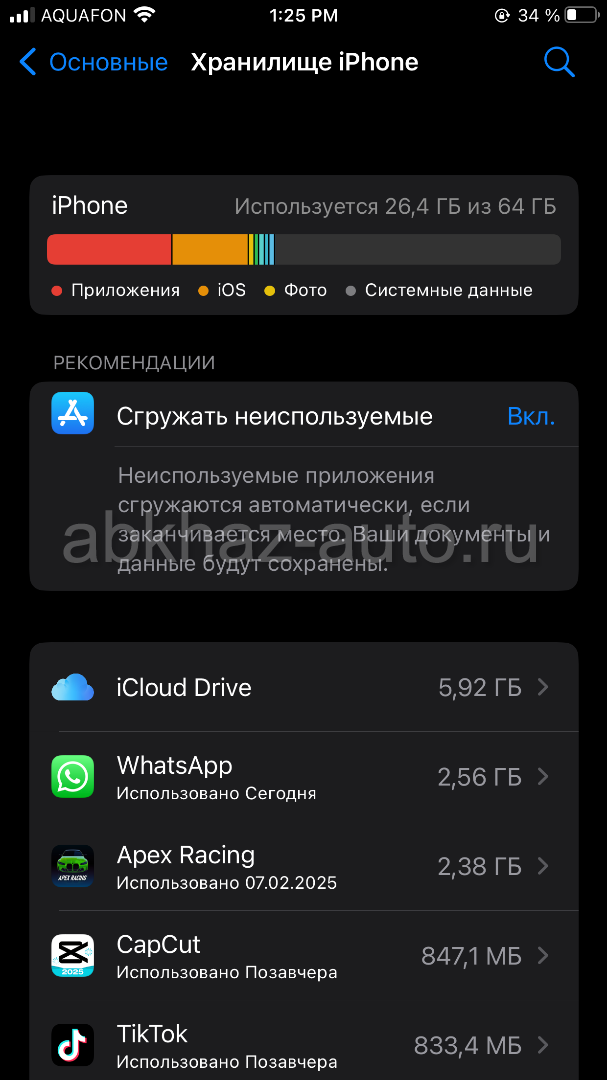
Task: Open WhatsApp storage details
Action: pyautogui.click(x=304, y=776)
